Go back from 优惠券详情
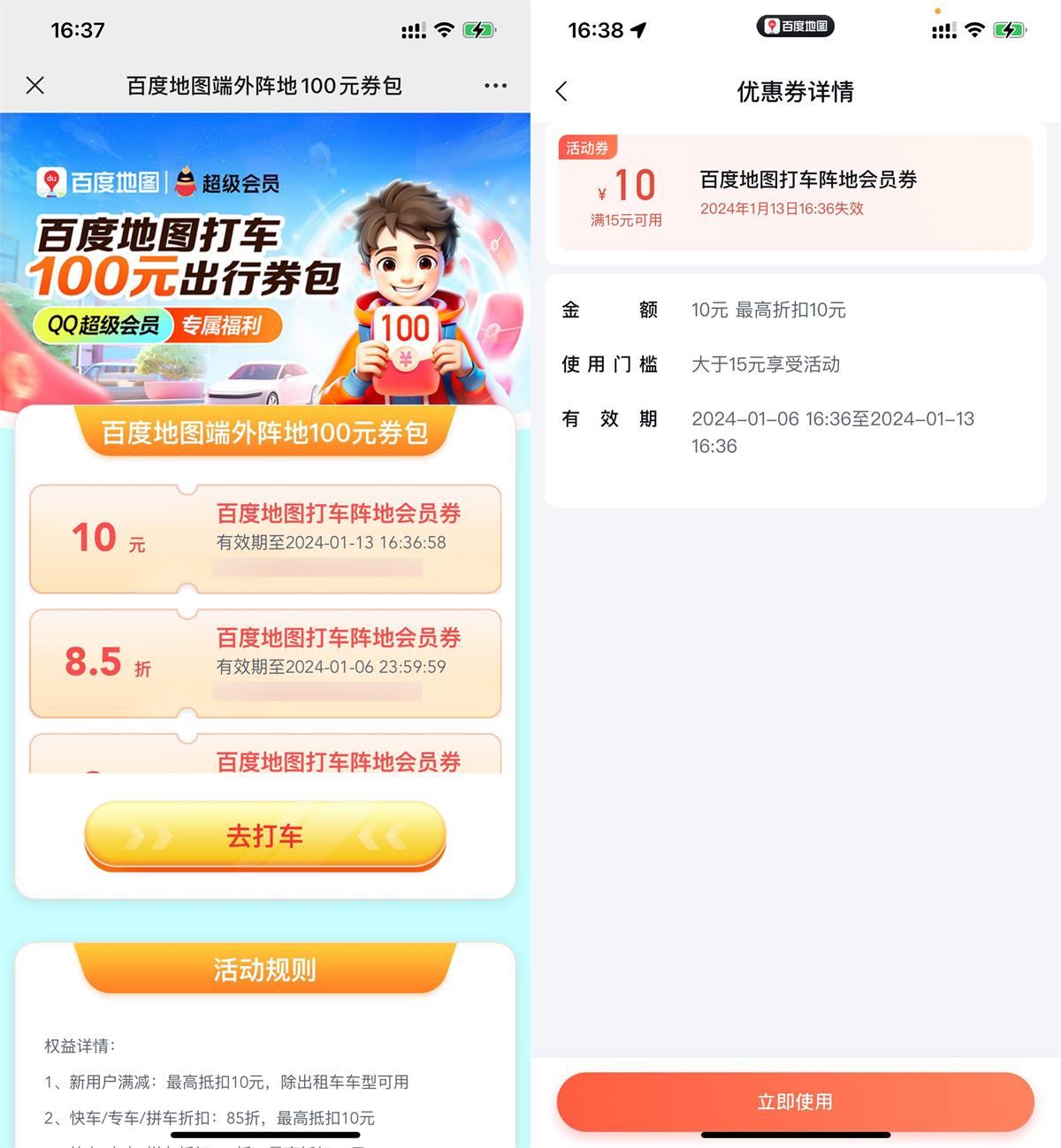1061x1148 pixels. [562, 91]
